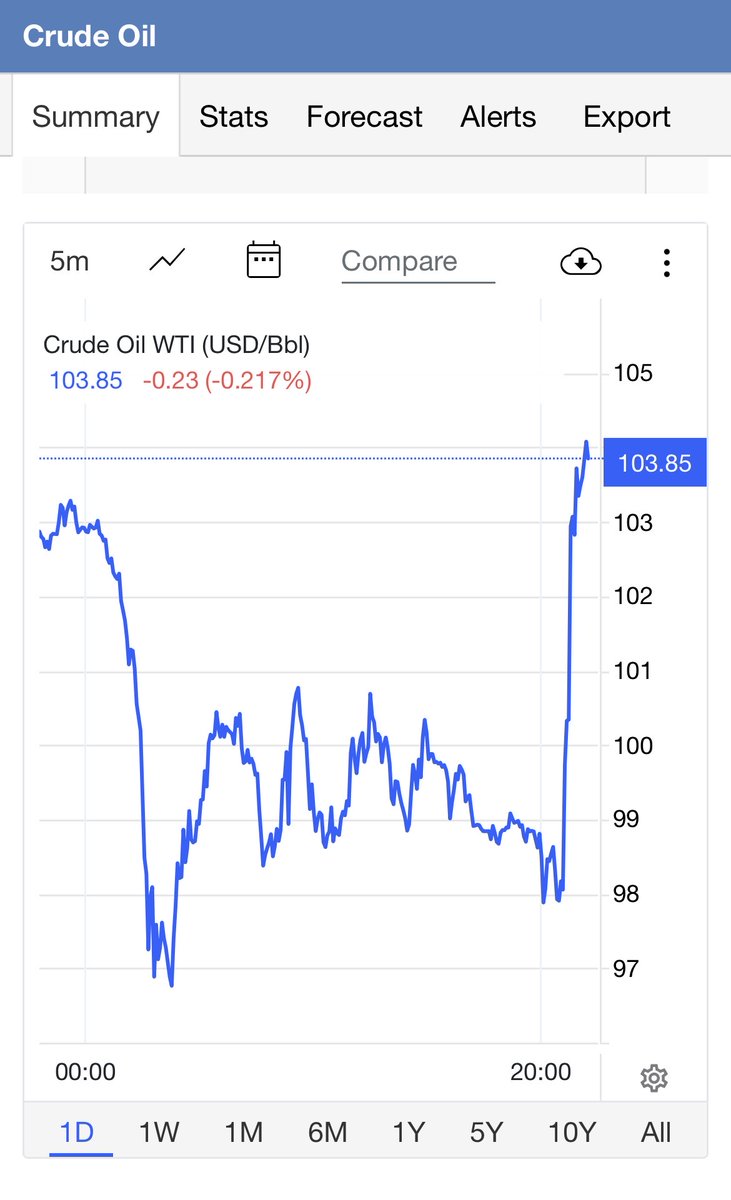The height and width of the screenshot is (1200, 731).
Task: Open chart settings gear
Action: pos(654,1078)
